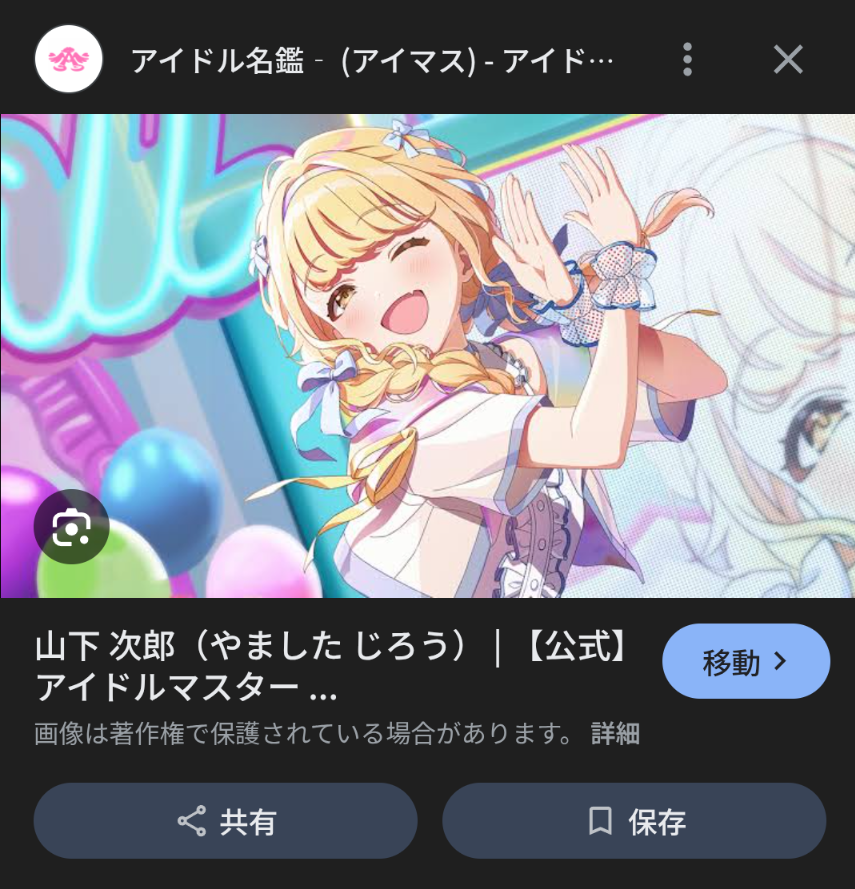Open the アイドル名鑑 source site header
Image resolution: width=855 pixels, height=889 pixels.
click(x=370, y=61)
